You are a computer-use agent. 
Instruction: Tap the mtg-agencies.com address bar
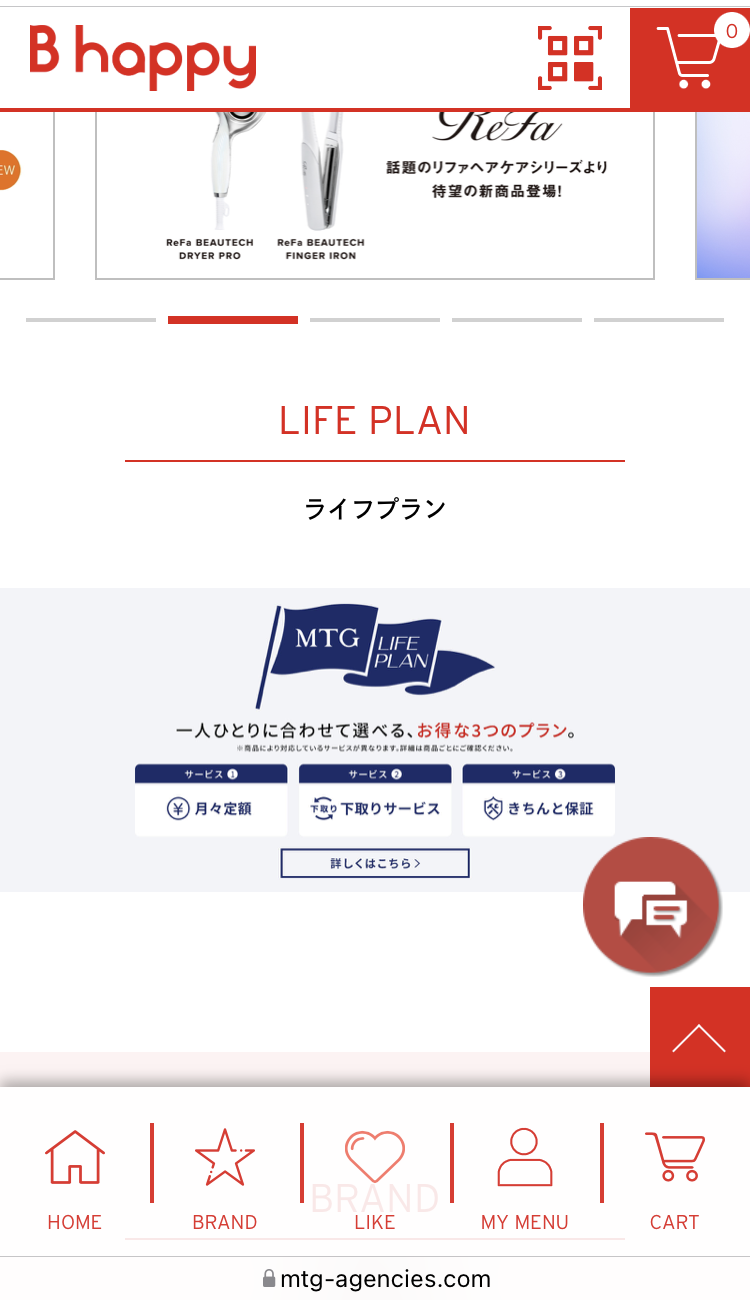(x=375, y=1279)
